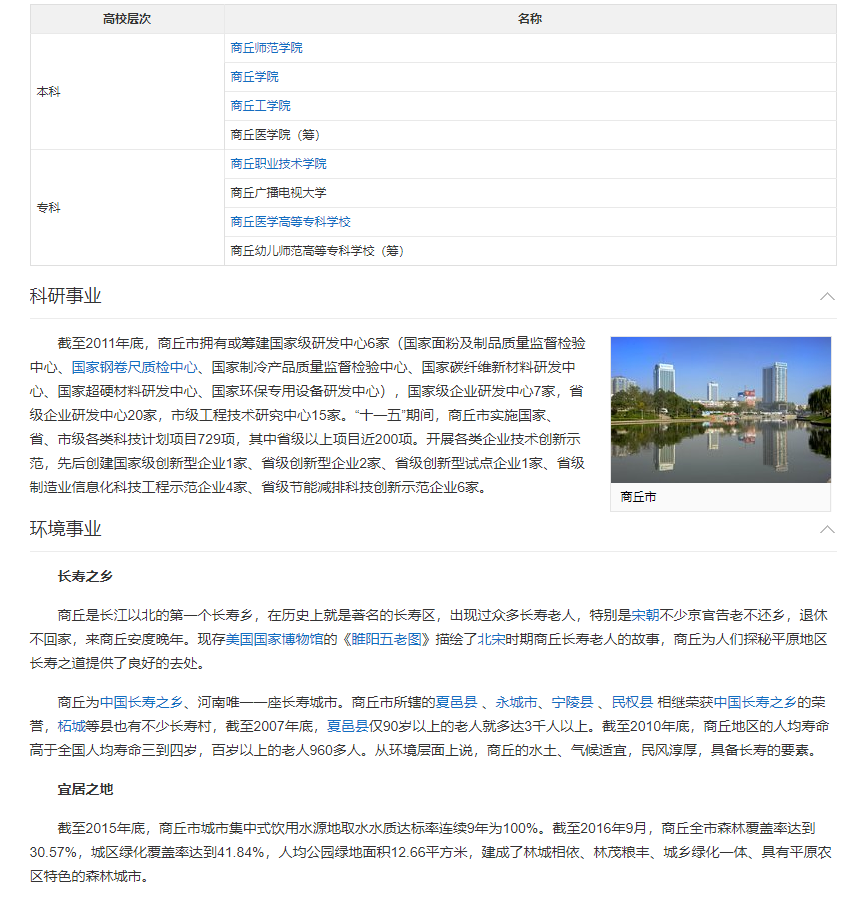Screen dimensions: 865x897
Task: Open the 宁陵县 link
Action: pos(572,702)
